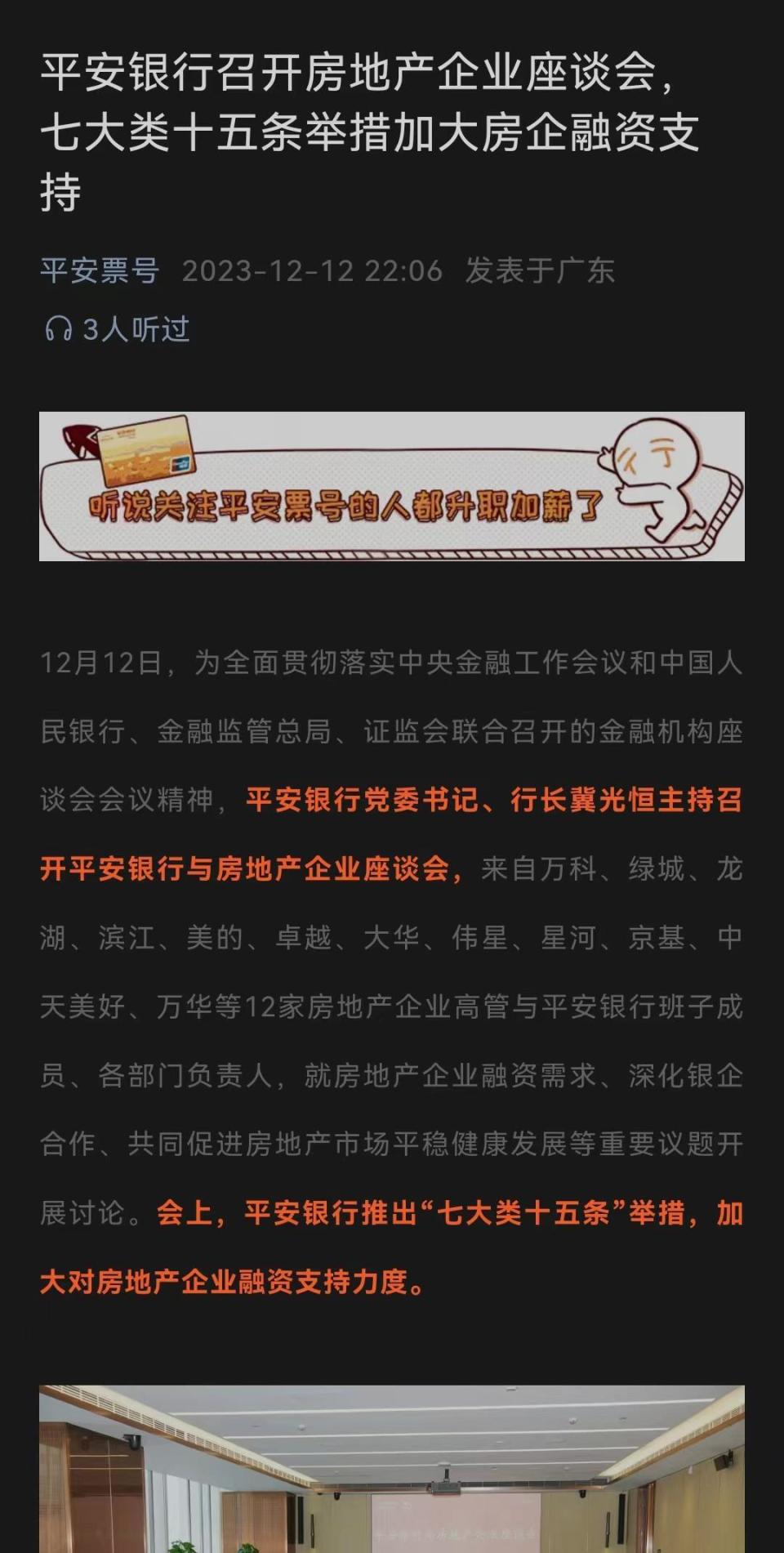Open the 听说关注平安票号 banner image
This screenshot has height=1553, width=784.
point(392,486)
